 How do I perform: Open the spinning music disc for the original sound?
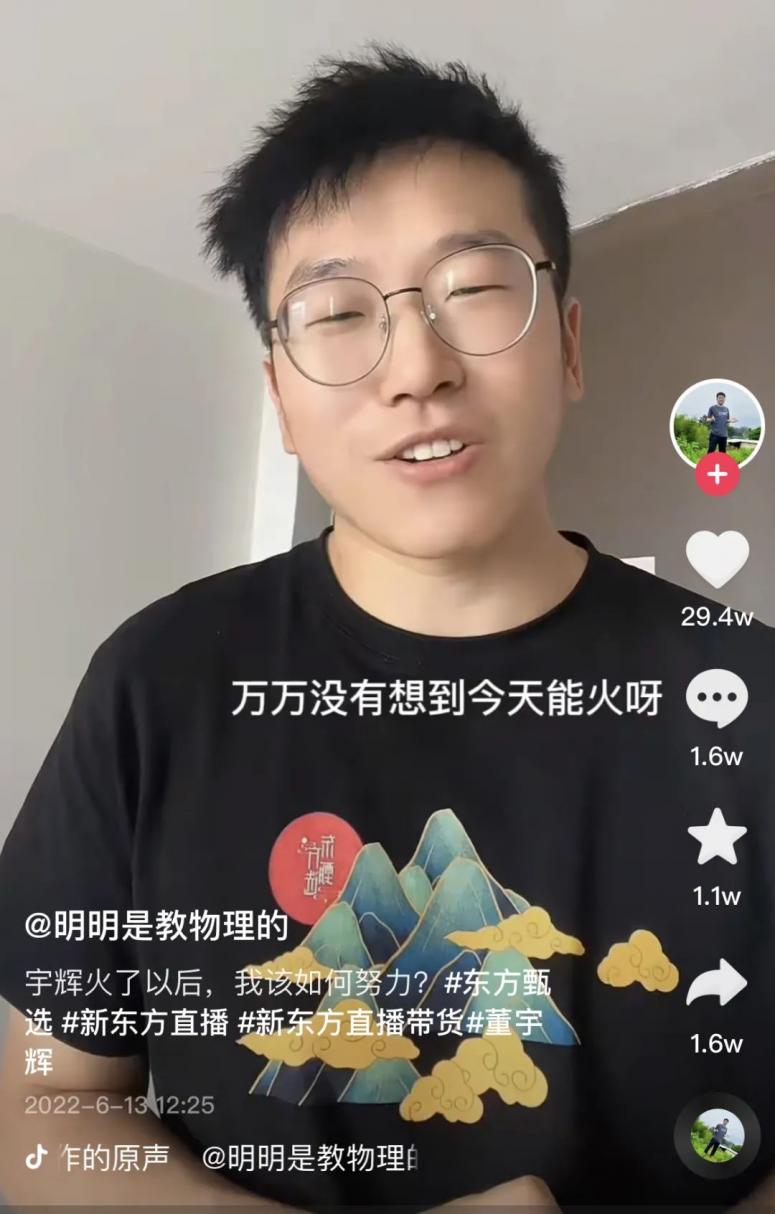pyautogui.click(x=717, y=1135)
